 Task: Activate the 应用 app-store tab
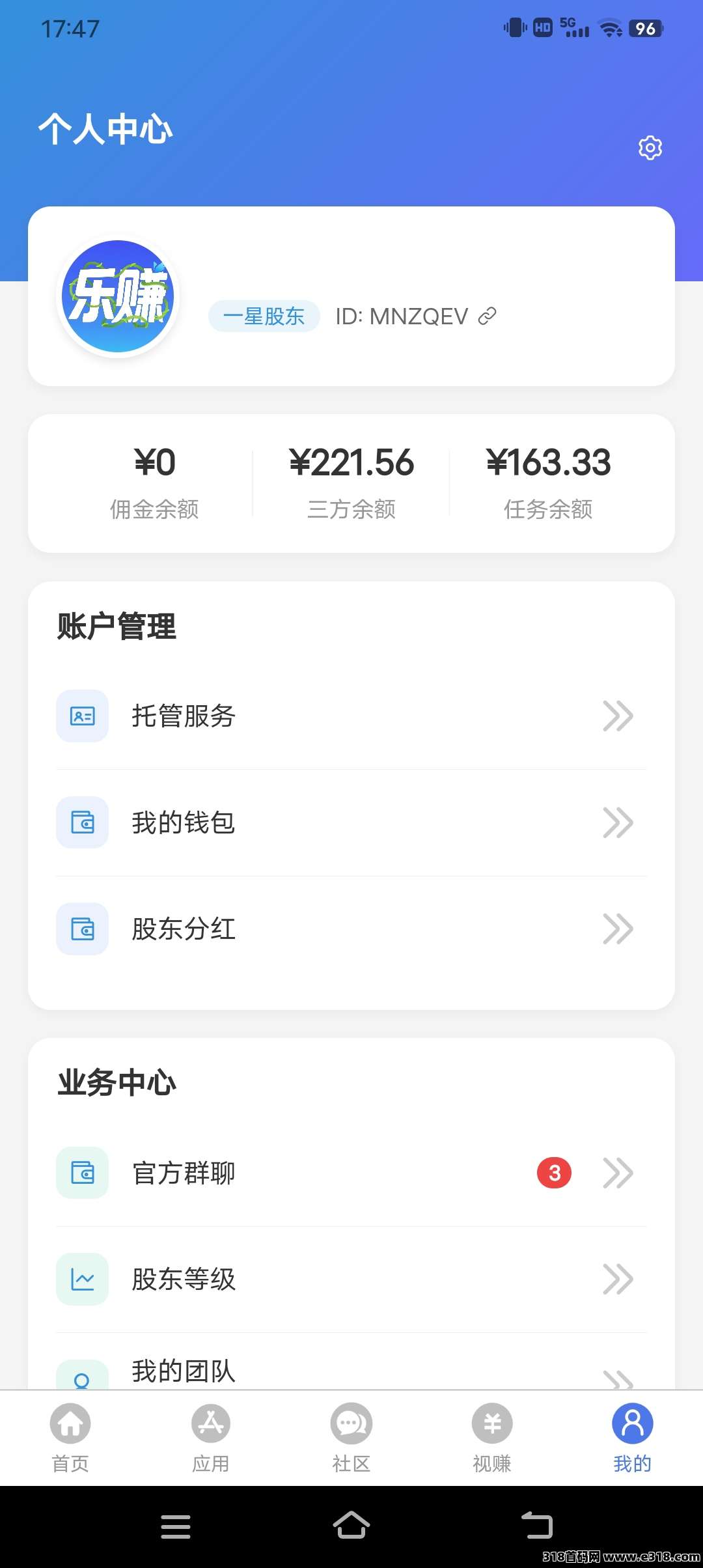point(210,1439)
